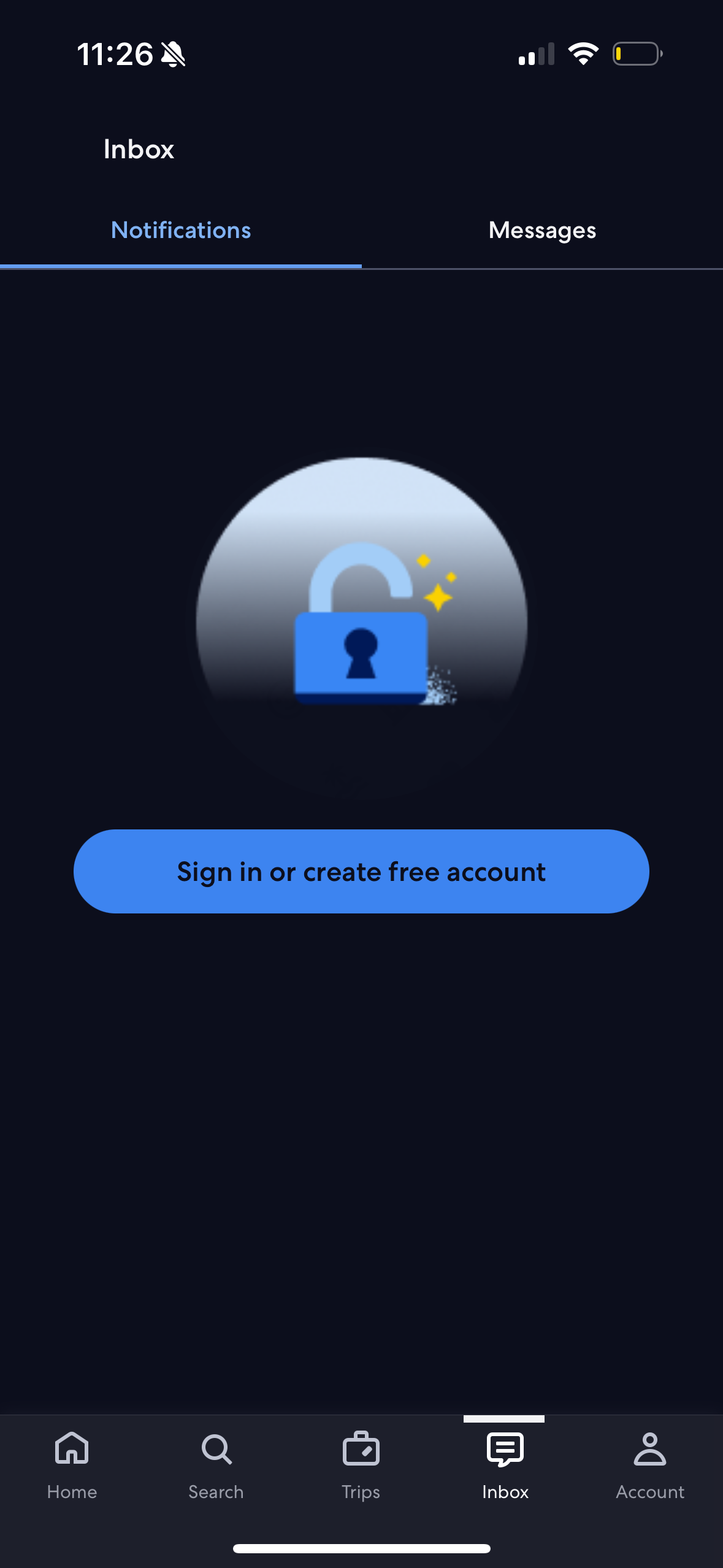
Task: Click the active tab underline indicator
Action: click(180, 266)
